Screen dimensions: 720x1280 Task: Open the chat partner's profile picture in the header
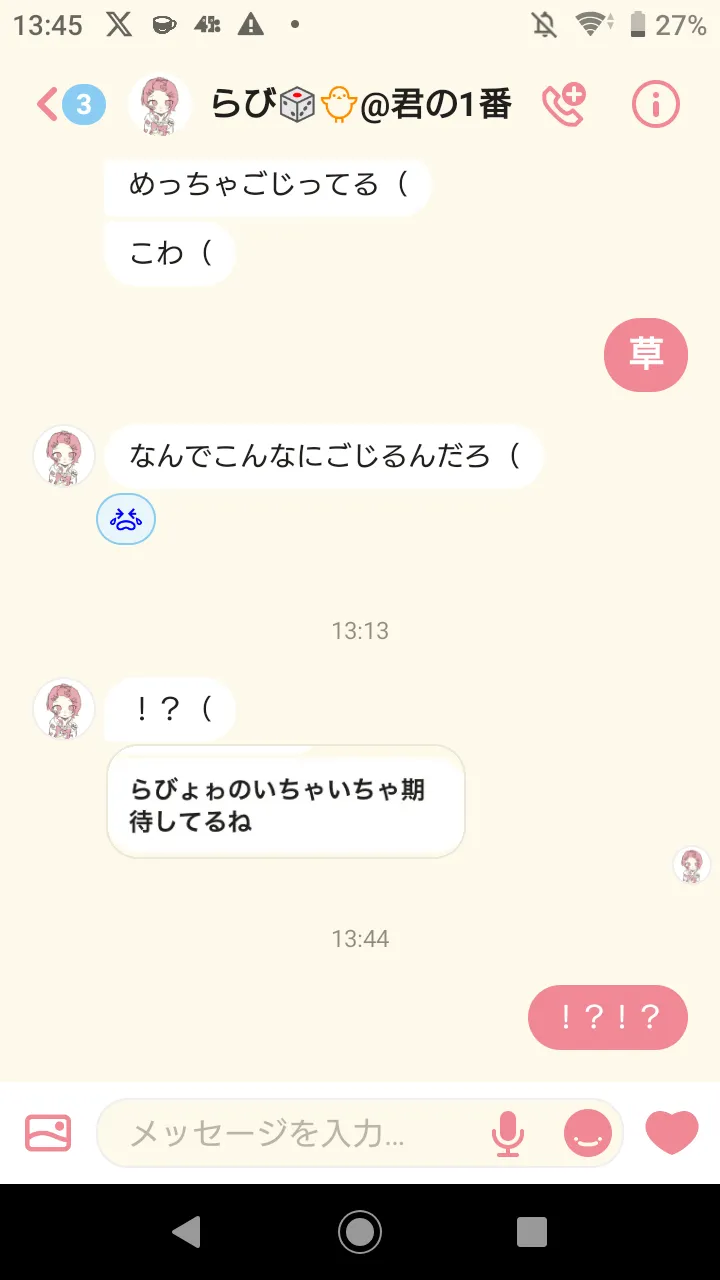[x=160, y=104]
